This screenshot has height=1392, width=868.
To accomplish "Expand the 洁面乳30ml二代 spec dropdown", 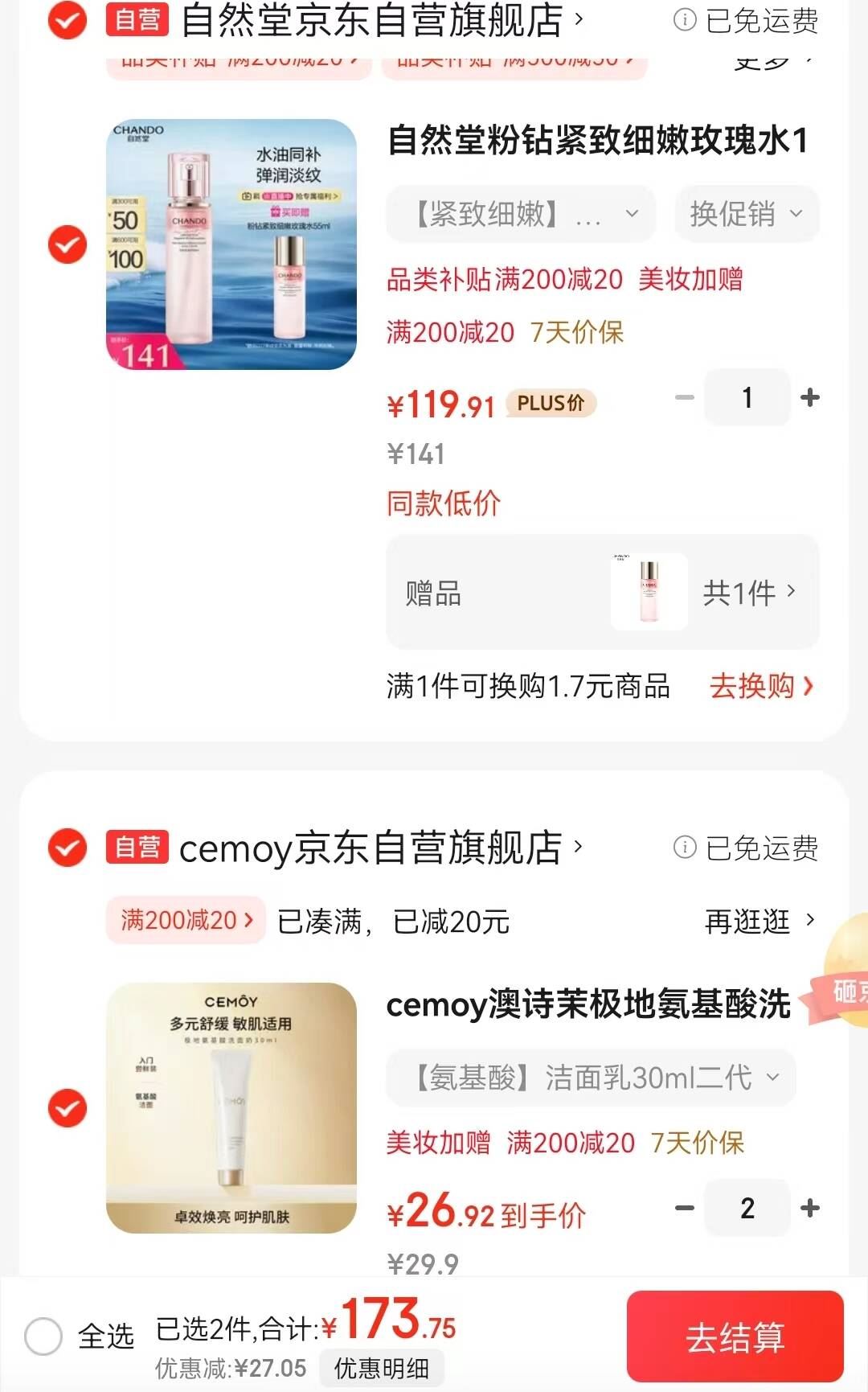I will pos(591,1078).
